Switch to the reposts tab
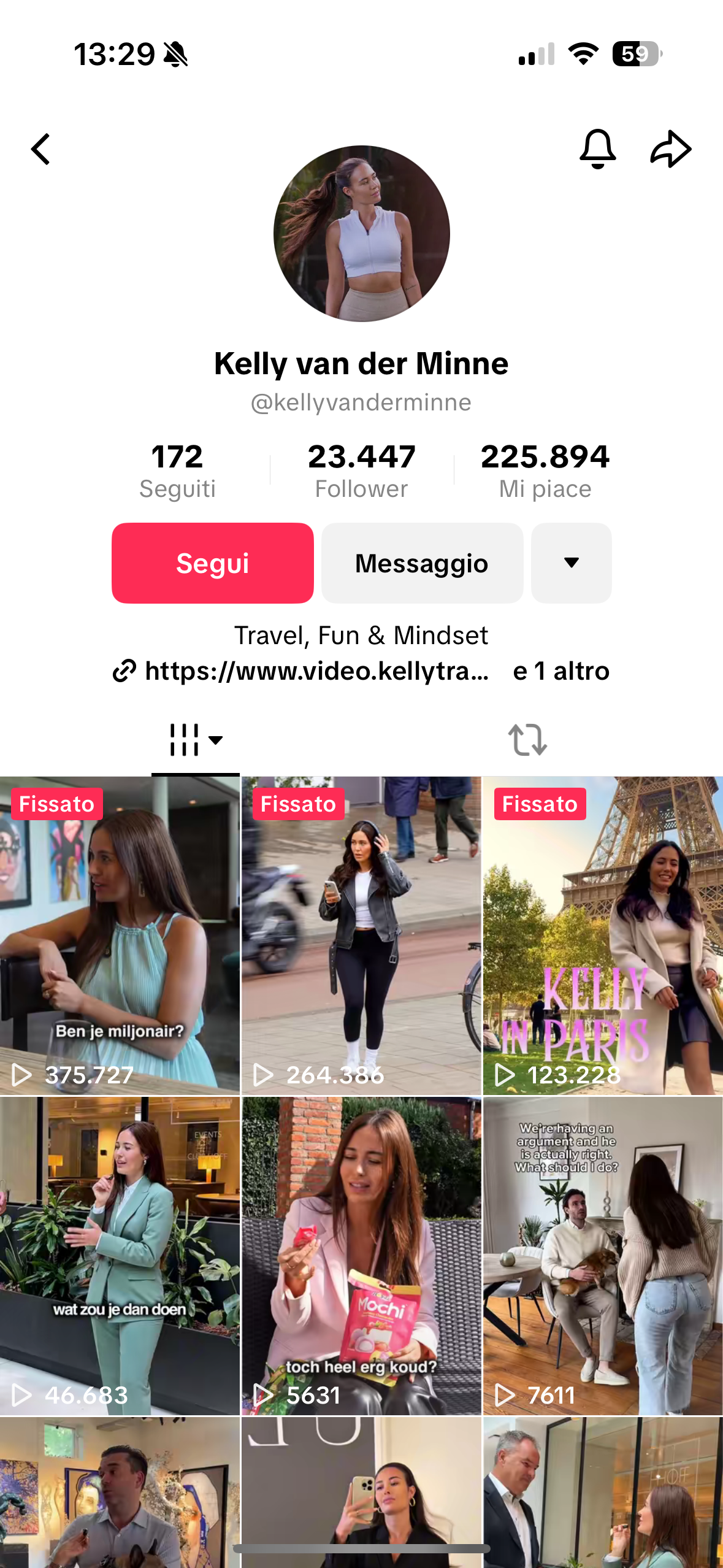Image resolution: width=723 pixels, height=1568 pixels. (527, 739)
